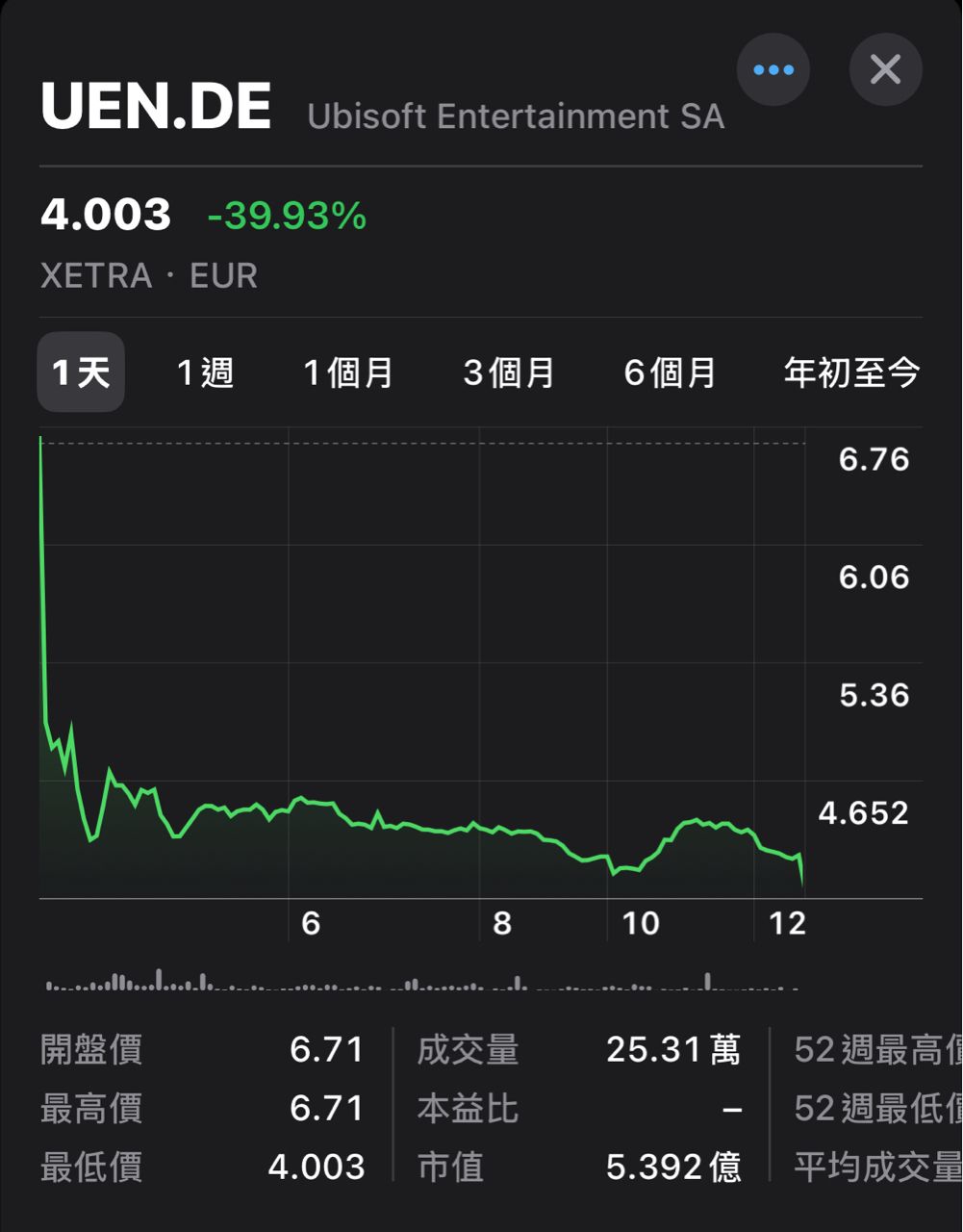Image resolution: width=963 pixels, height=1232 pixels.
Task: Open the more options ellipsis menu
Action: click(x=773, y=70)
